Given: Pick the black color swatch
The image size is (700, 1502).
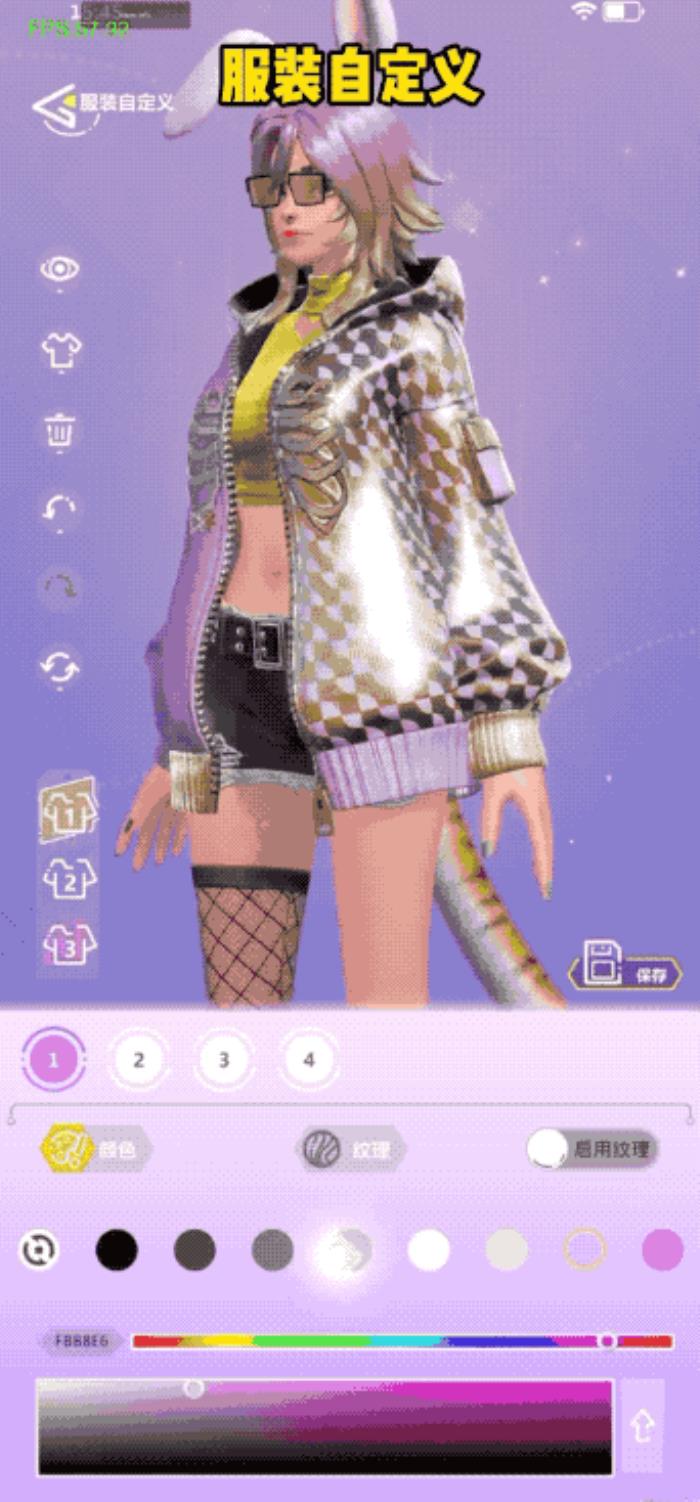Looking at the screenshot, I should click(x=117, y=1250).
